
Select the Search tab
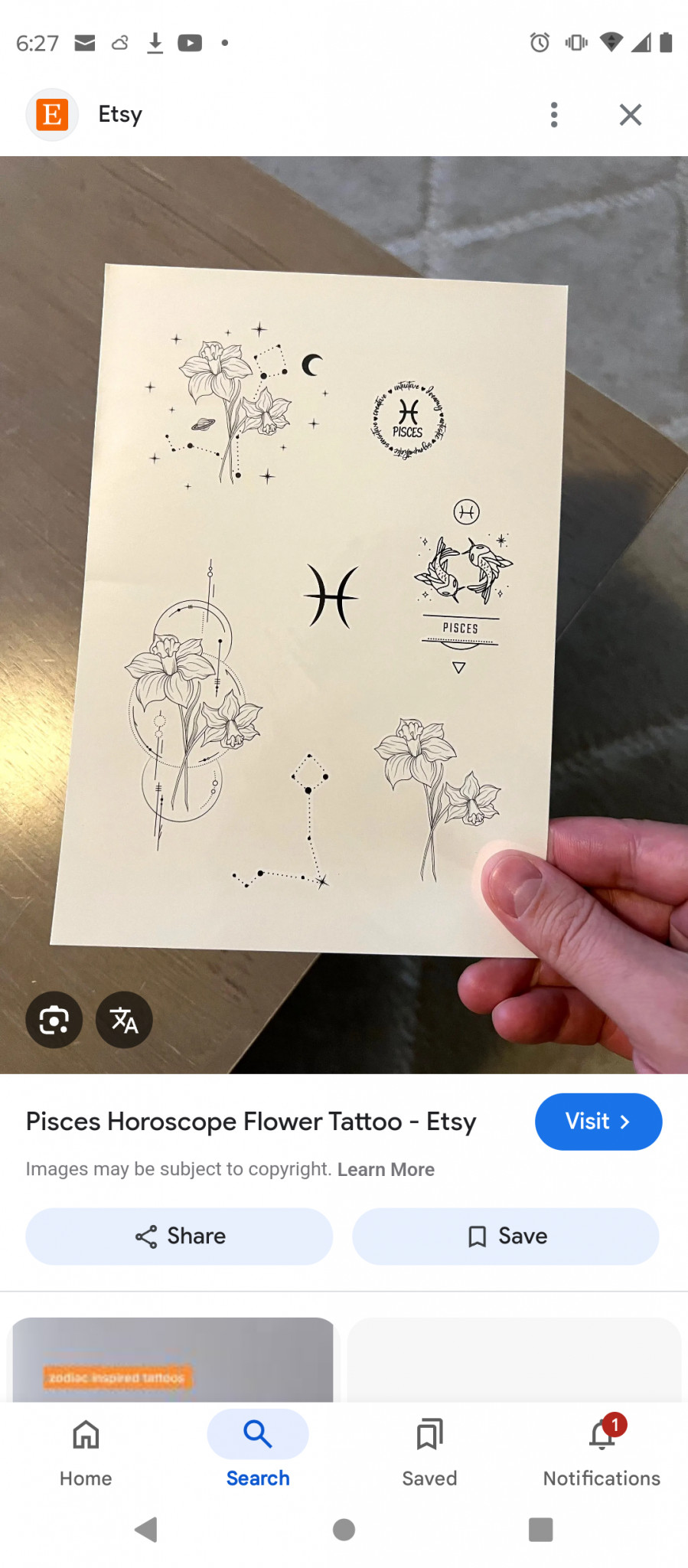click(x=258, y=1451)
